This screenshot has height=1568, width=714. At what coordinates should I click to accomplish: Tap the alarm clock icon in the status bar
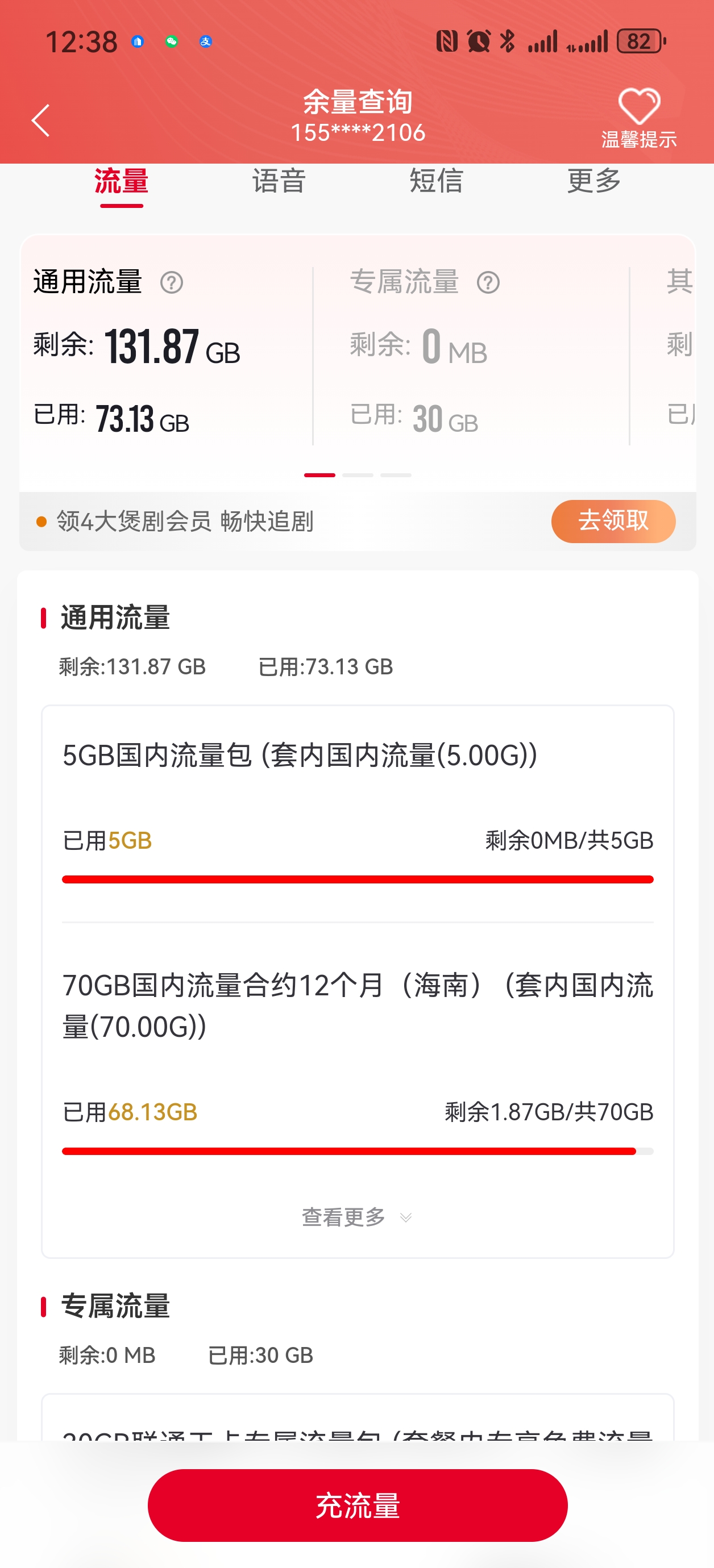[x=479, y=40]
